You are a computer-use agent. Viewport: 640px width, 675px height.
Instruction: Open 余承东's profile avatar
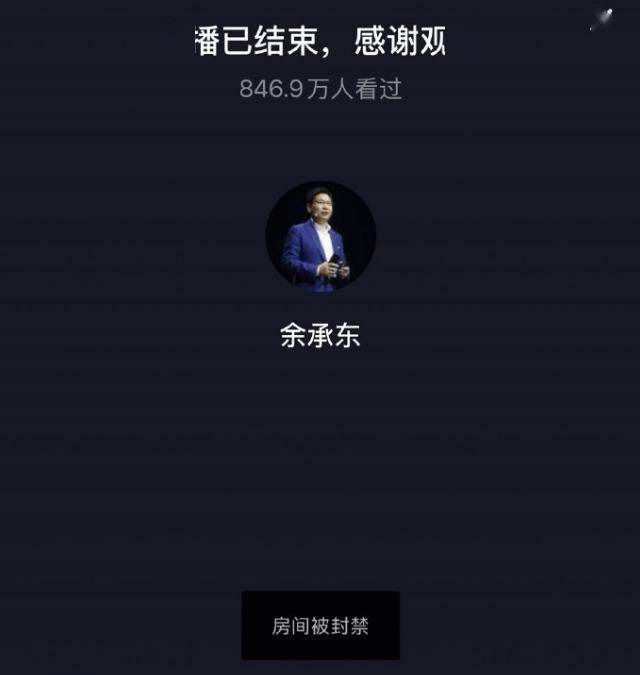tap(320, 237)
